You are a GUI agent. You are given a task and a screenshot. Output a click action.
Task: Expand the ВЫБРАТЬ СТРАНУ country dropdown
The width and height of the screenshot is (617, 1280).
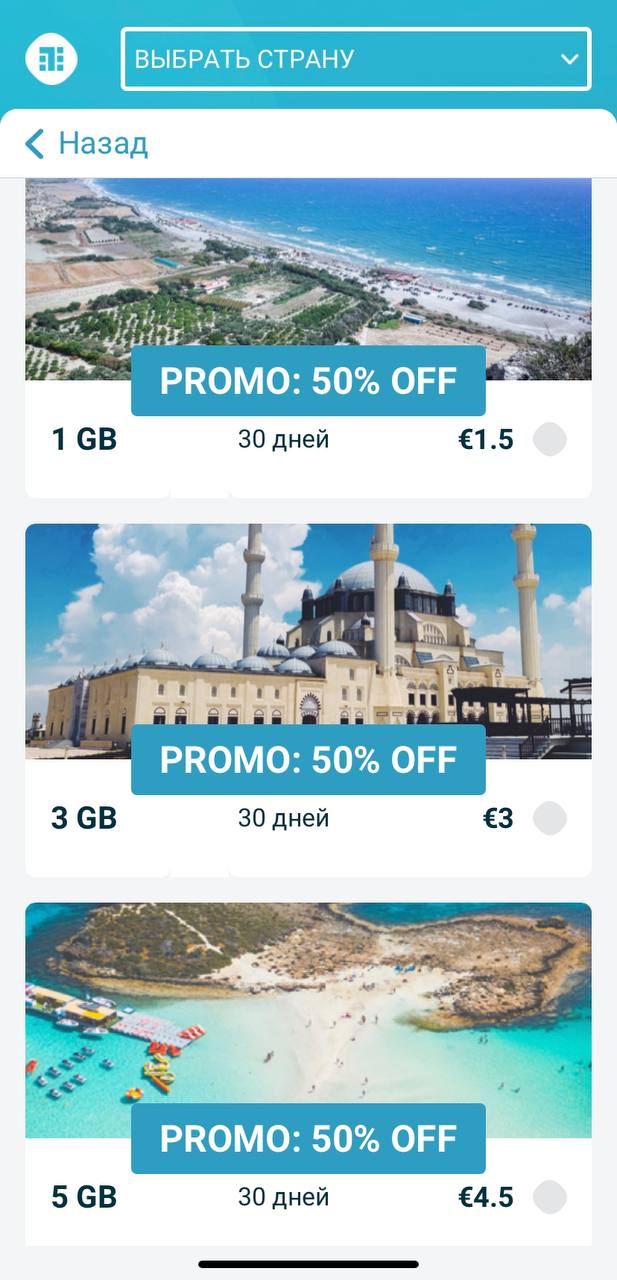coord(356,59)
